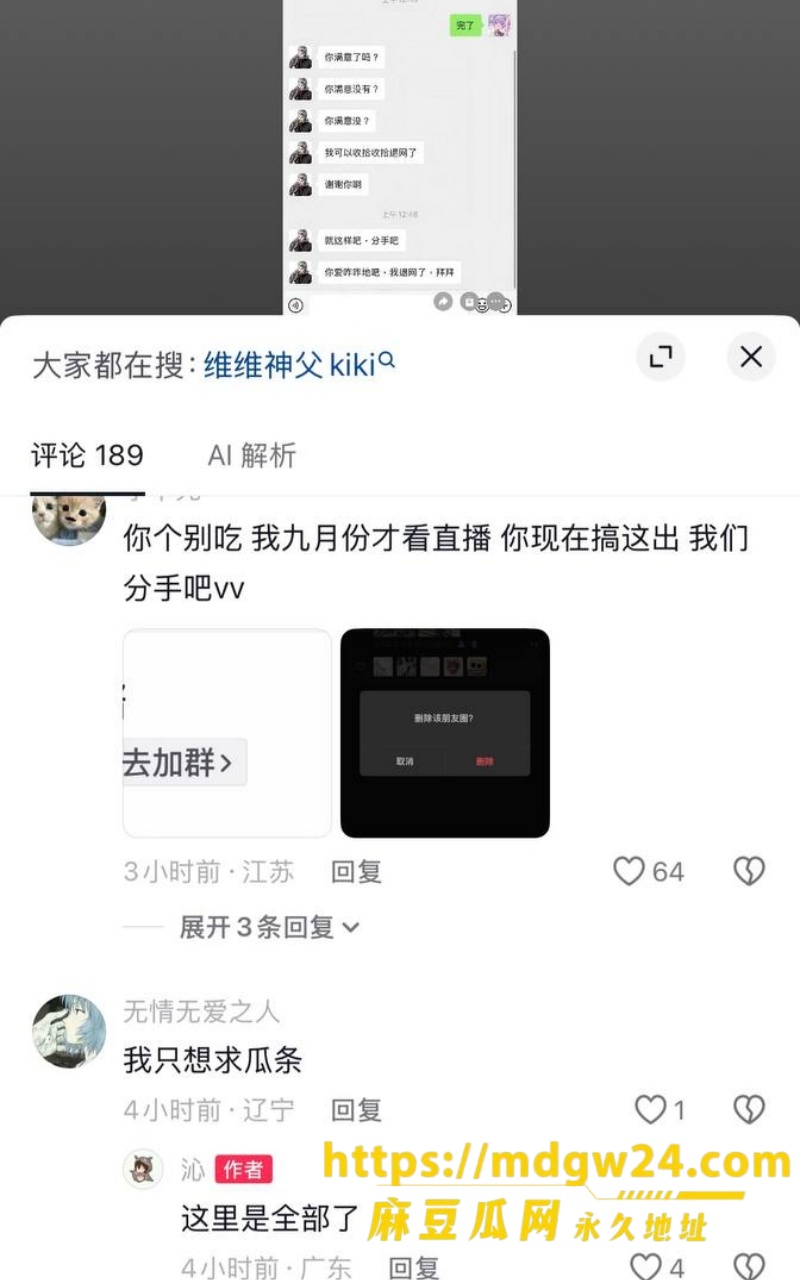Open the 去加群 image in the comment

(x=227, y=733)
